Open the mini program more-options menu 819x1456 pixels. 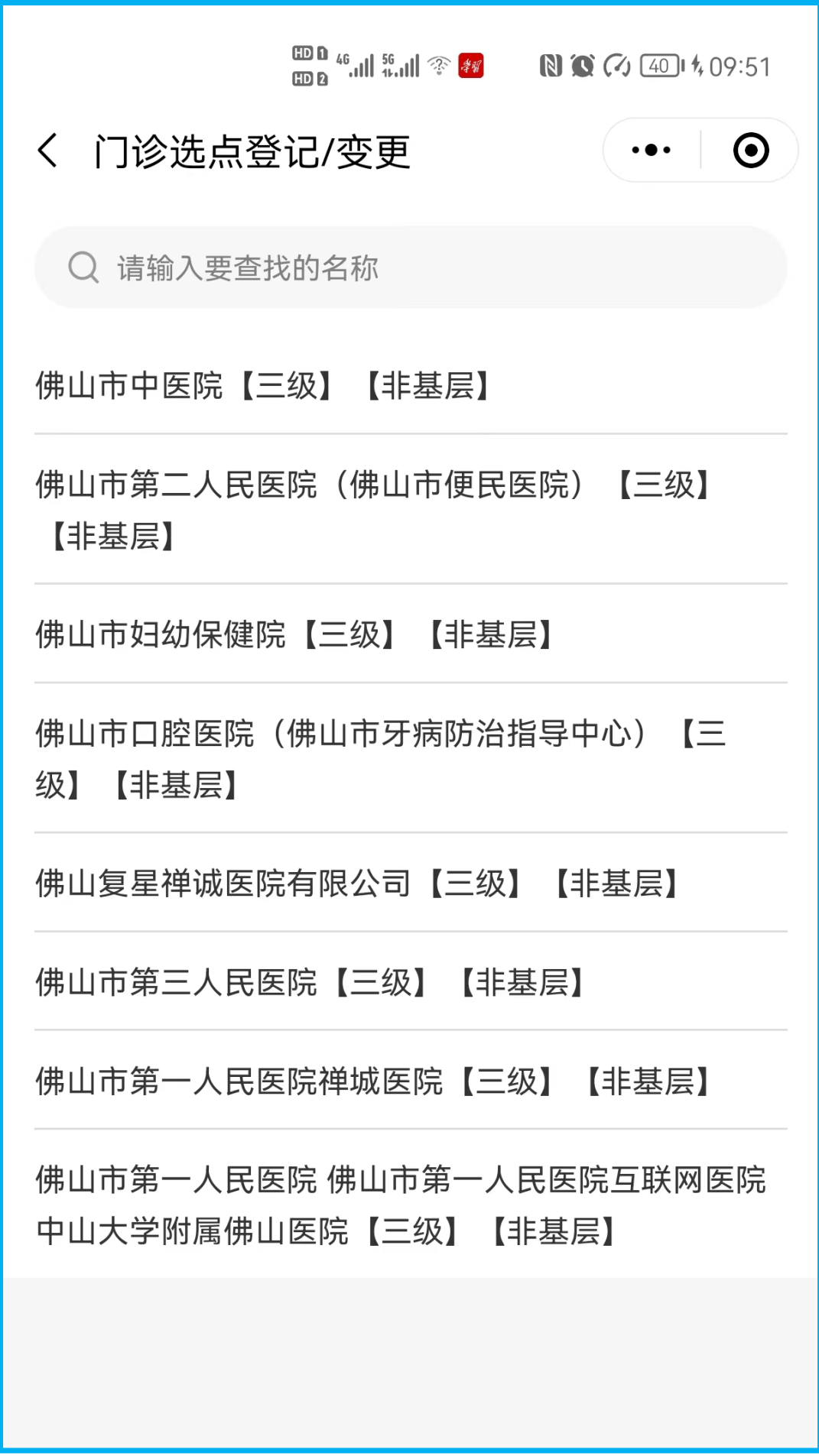point(652,151)
